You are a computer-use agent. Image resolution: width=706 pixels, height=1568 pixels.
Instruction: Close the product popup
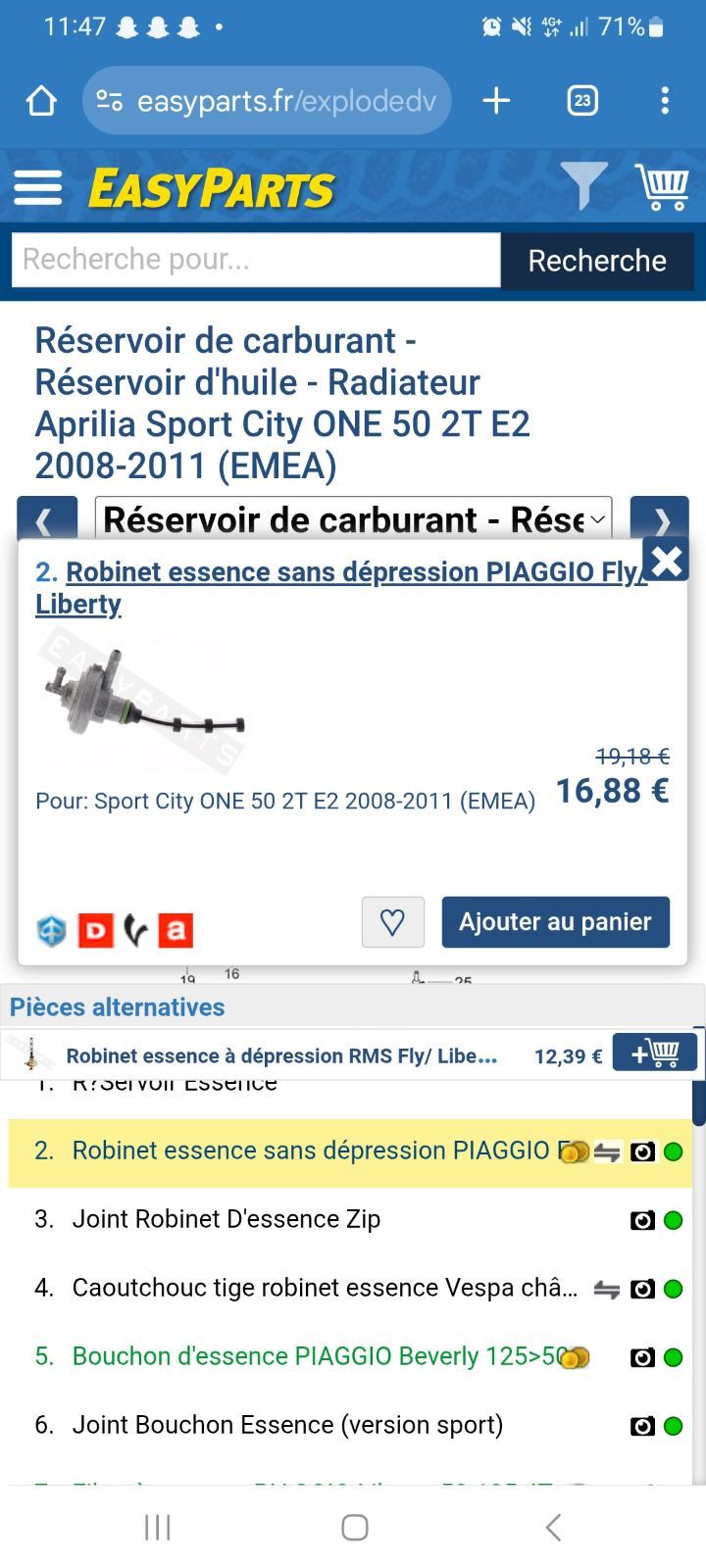666,560
